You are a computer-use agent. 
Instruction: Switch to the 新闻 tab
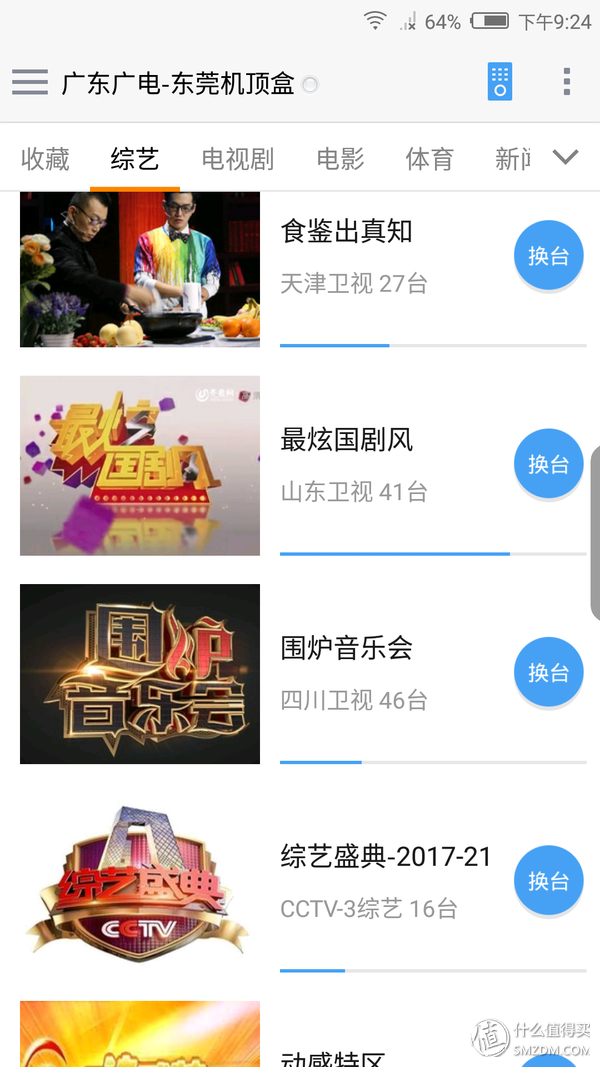pos(512,159)
